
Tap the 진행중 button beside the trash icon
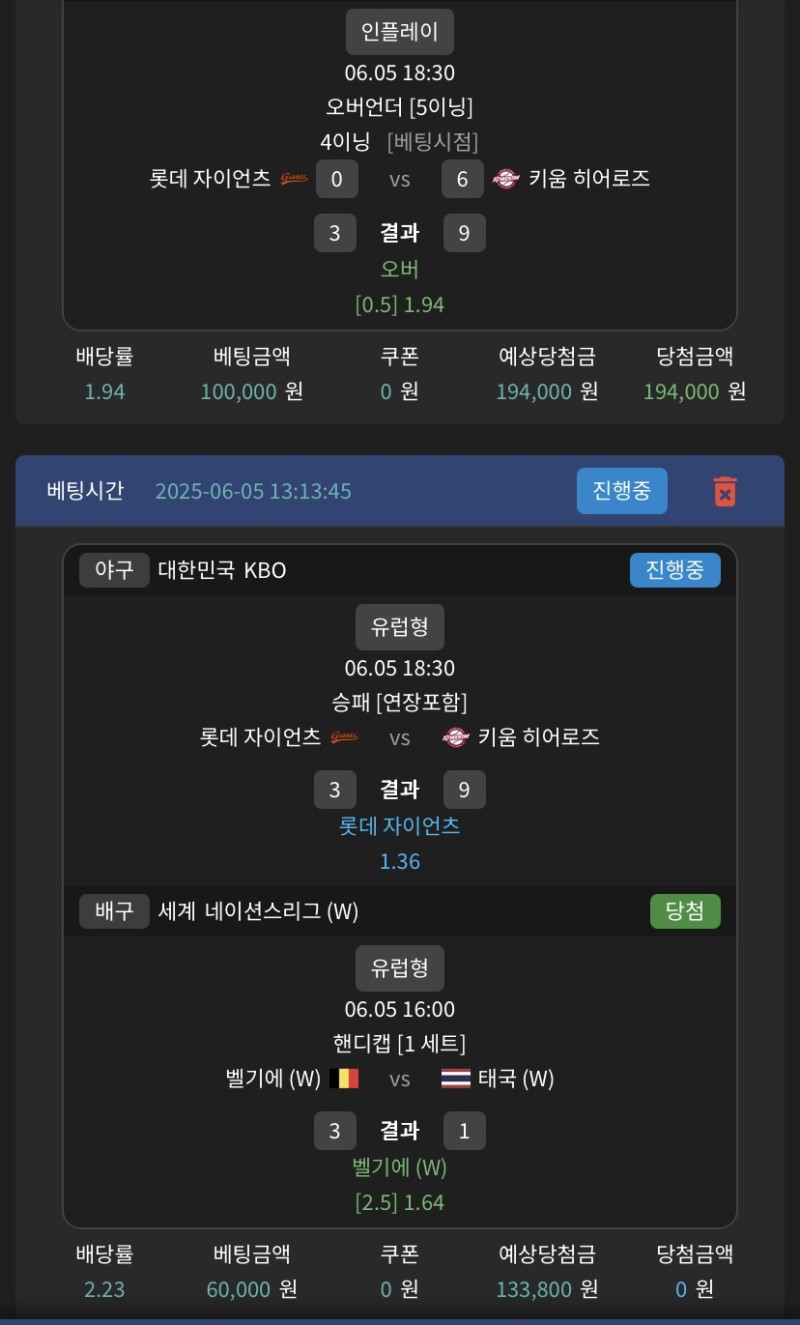pyautogui.click(x=621, y=491)
